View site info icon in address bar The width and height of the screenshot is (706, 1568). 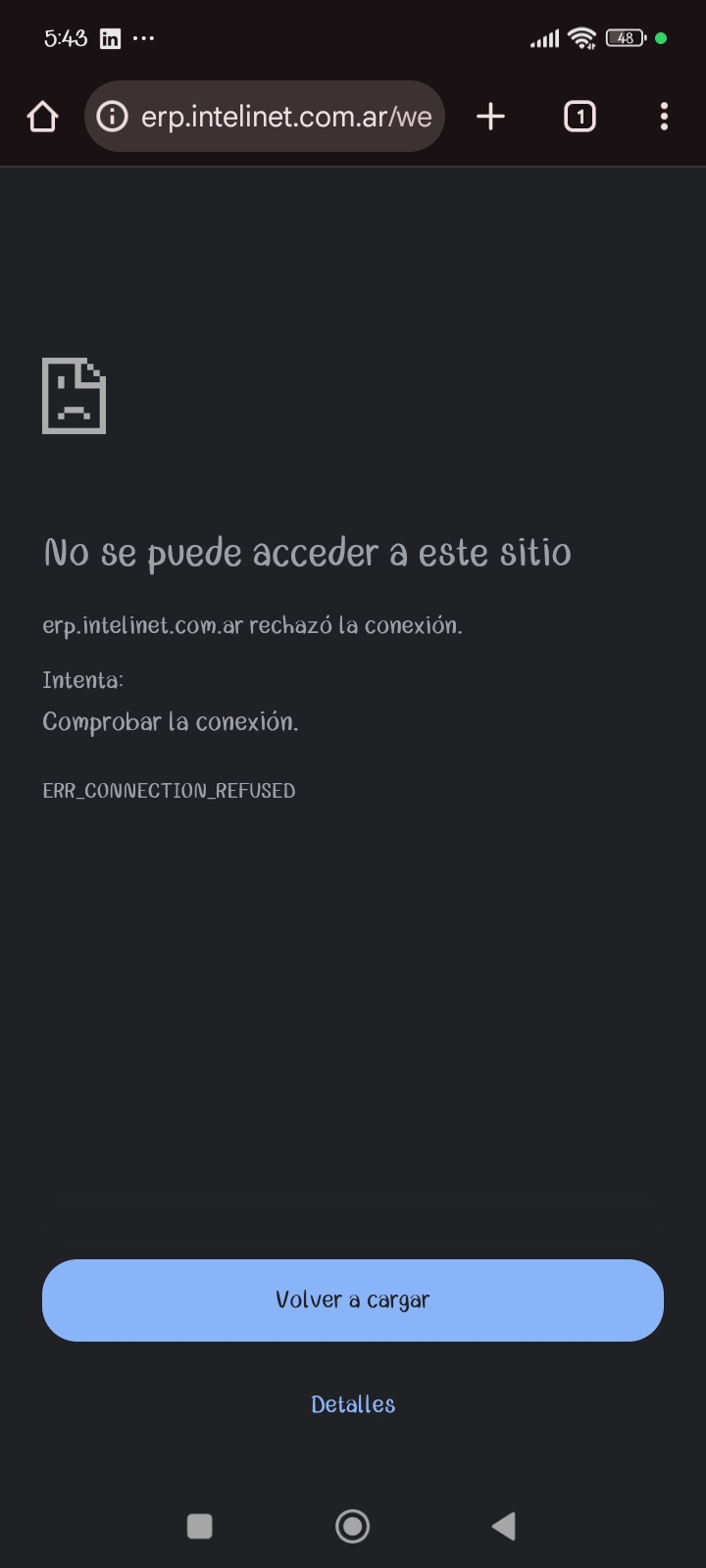point(112,117)
